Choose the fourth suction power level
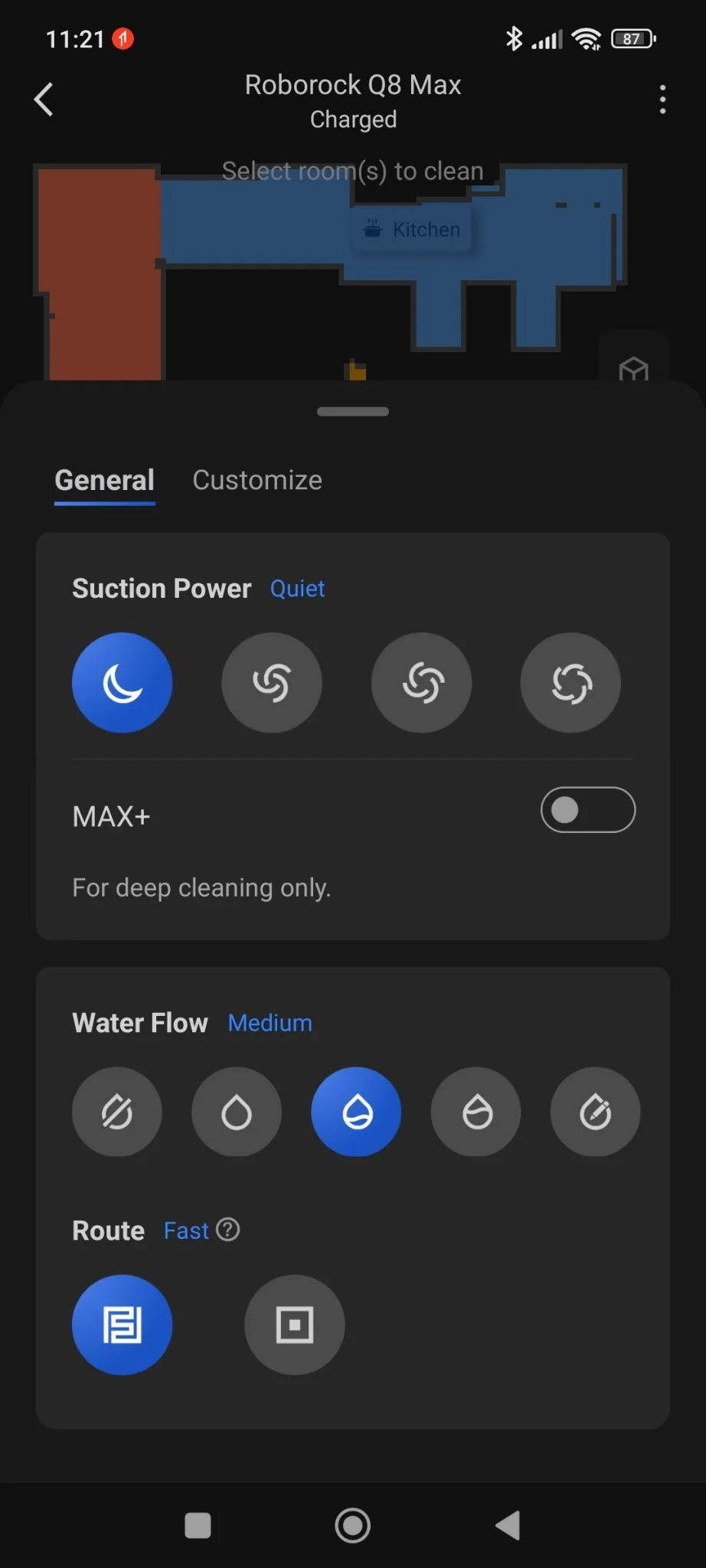 click(x=570, y=682)
